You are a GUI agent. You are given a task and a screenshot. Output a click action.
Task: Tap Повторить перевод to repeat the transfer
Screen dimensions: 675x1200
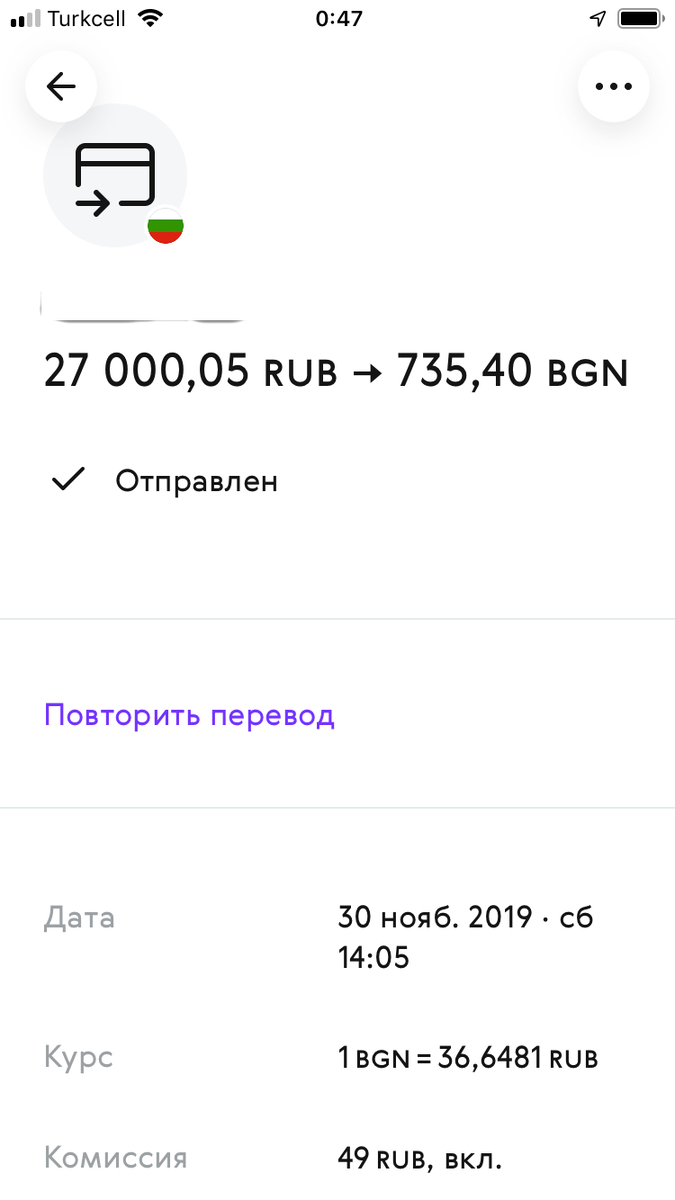189,716
